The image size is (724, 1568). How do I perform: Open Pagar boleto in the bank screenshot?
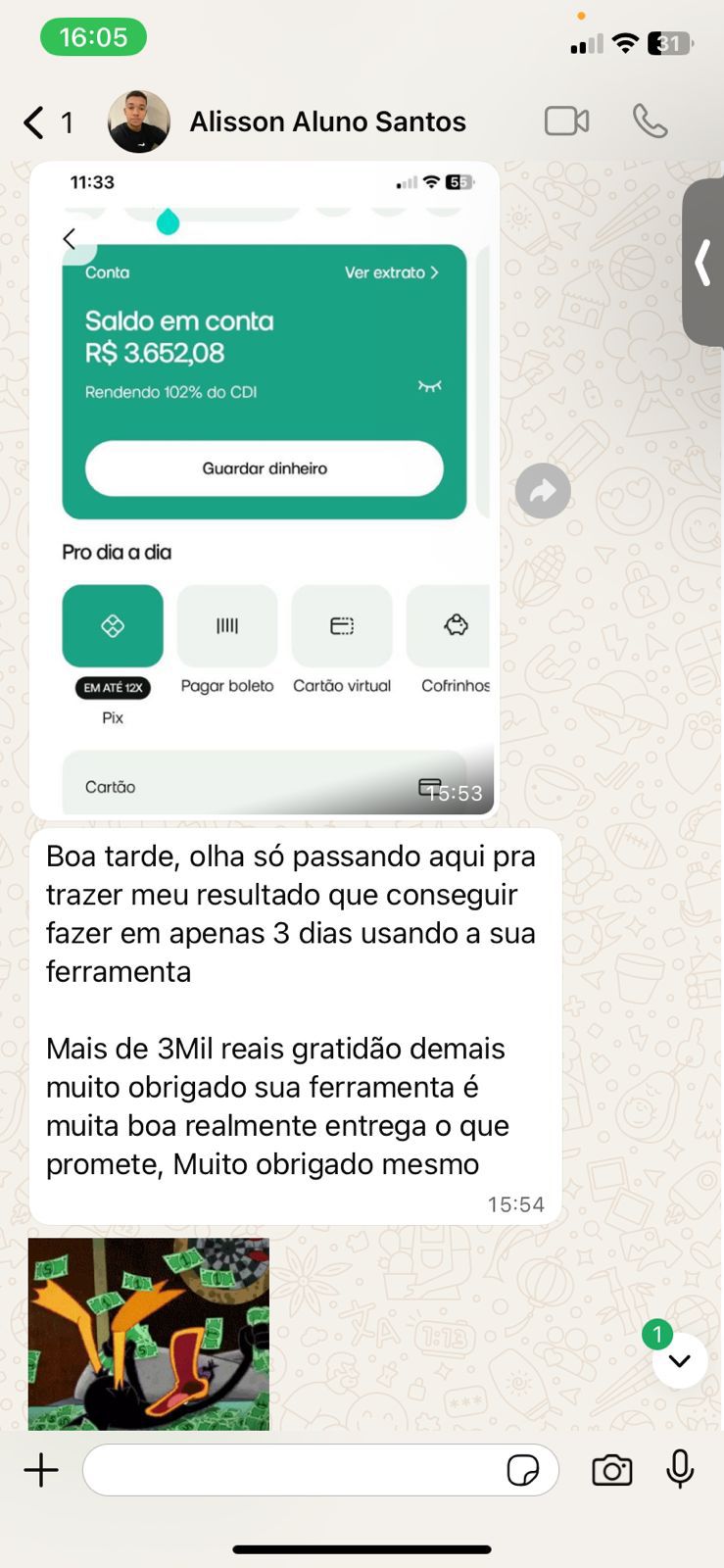[x=226, y=625]
